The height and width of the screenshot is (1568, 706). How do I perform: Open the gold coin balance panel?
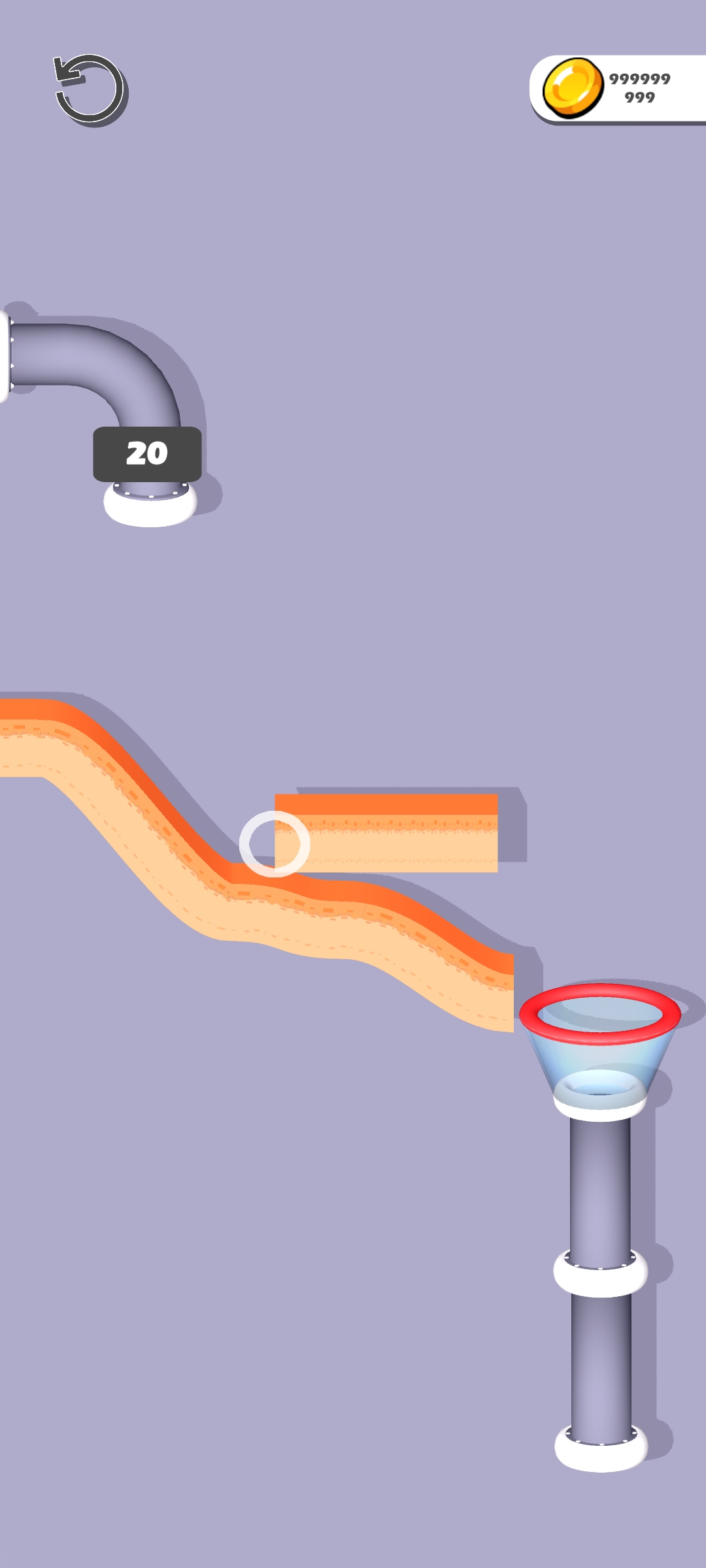coord(617,88)
